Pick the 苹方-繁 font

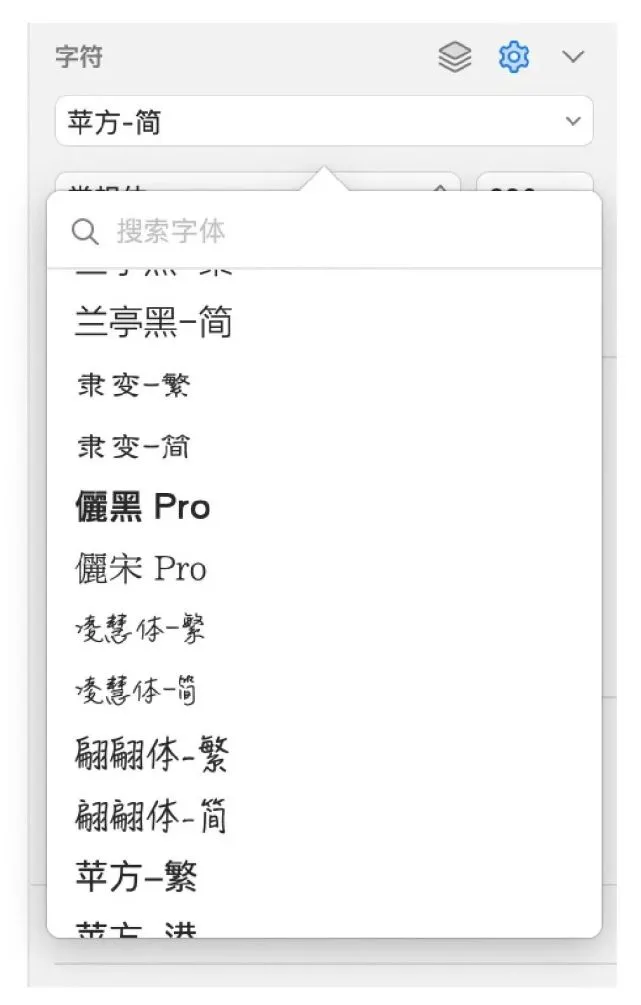point(137,876)
